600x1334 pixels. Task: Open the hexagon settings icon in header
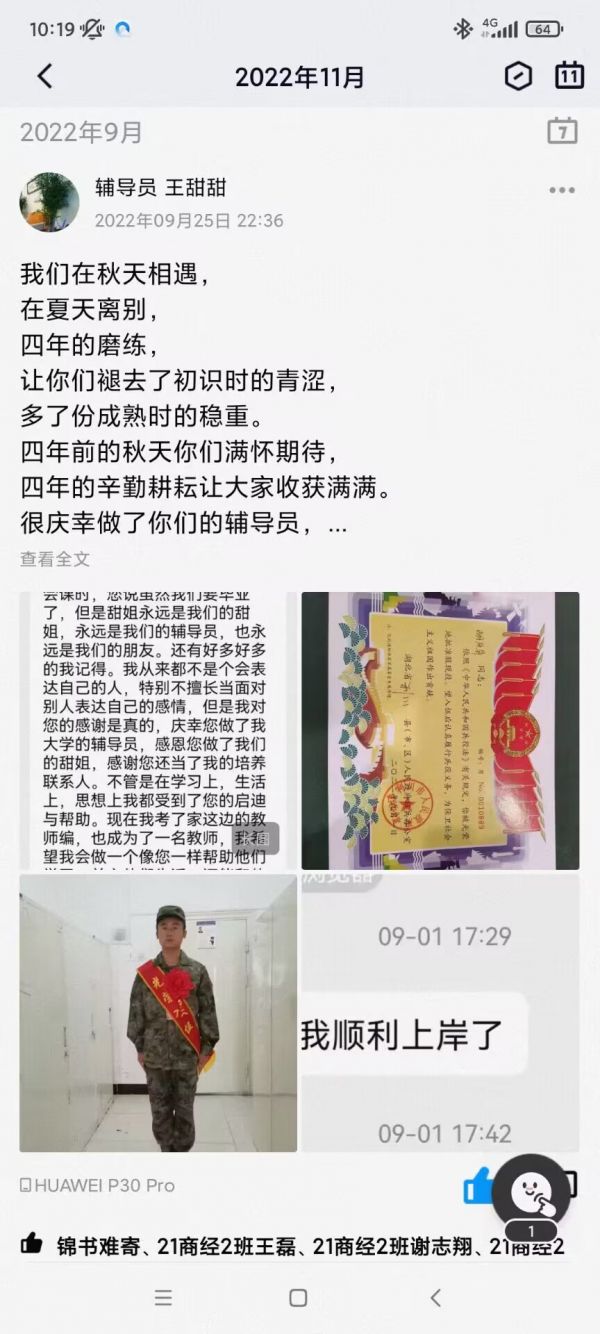click(x=518, y=77)
